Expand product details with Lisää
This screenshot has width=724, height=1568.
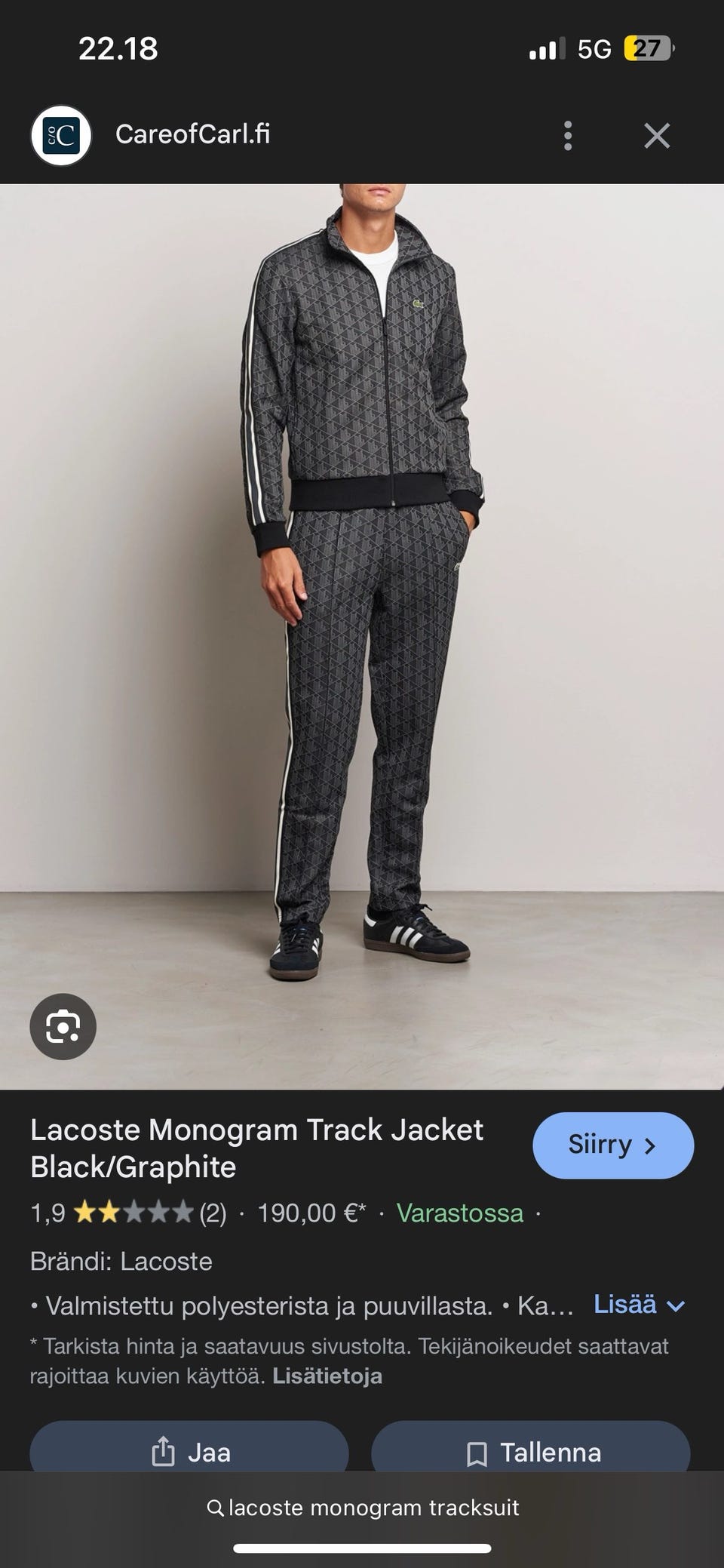639,1305
